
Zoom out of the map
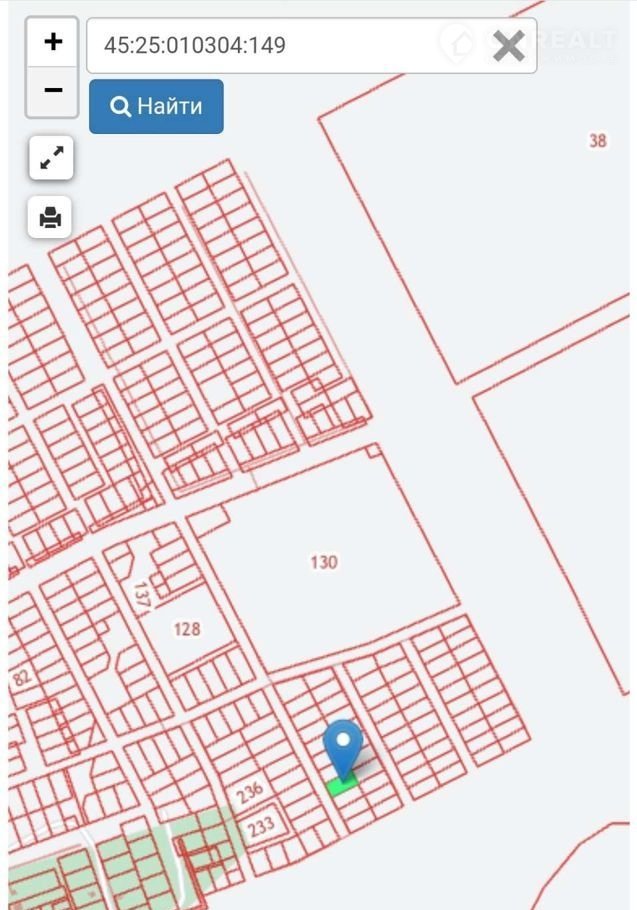click(x=53, y=90)
